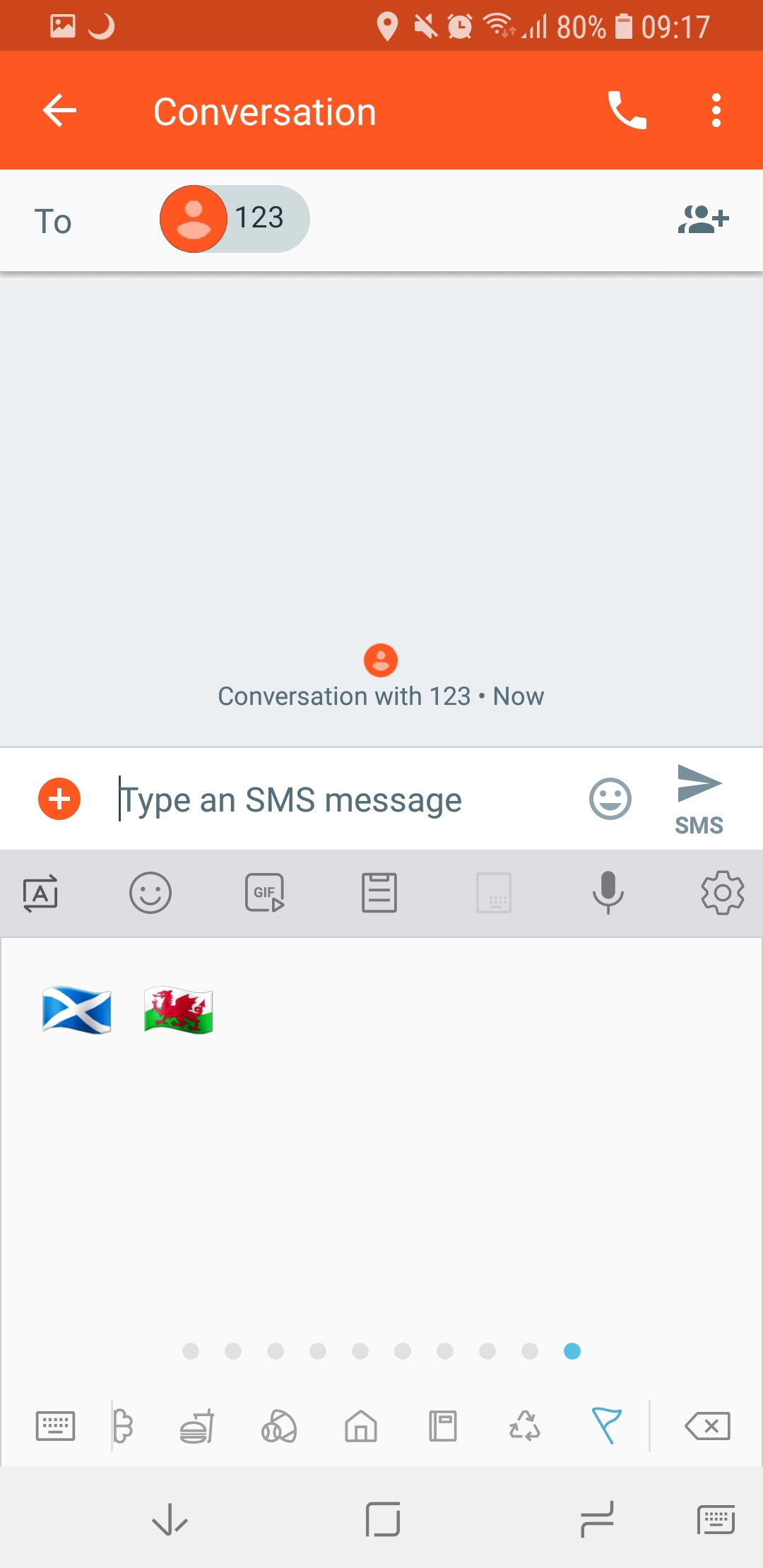Switch to food emoji category

[197, 1426]
